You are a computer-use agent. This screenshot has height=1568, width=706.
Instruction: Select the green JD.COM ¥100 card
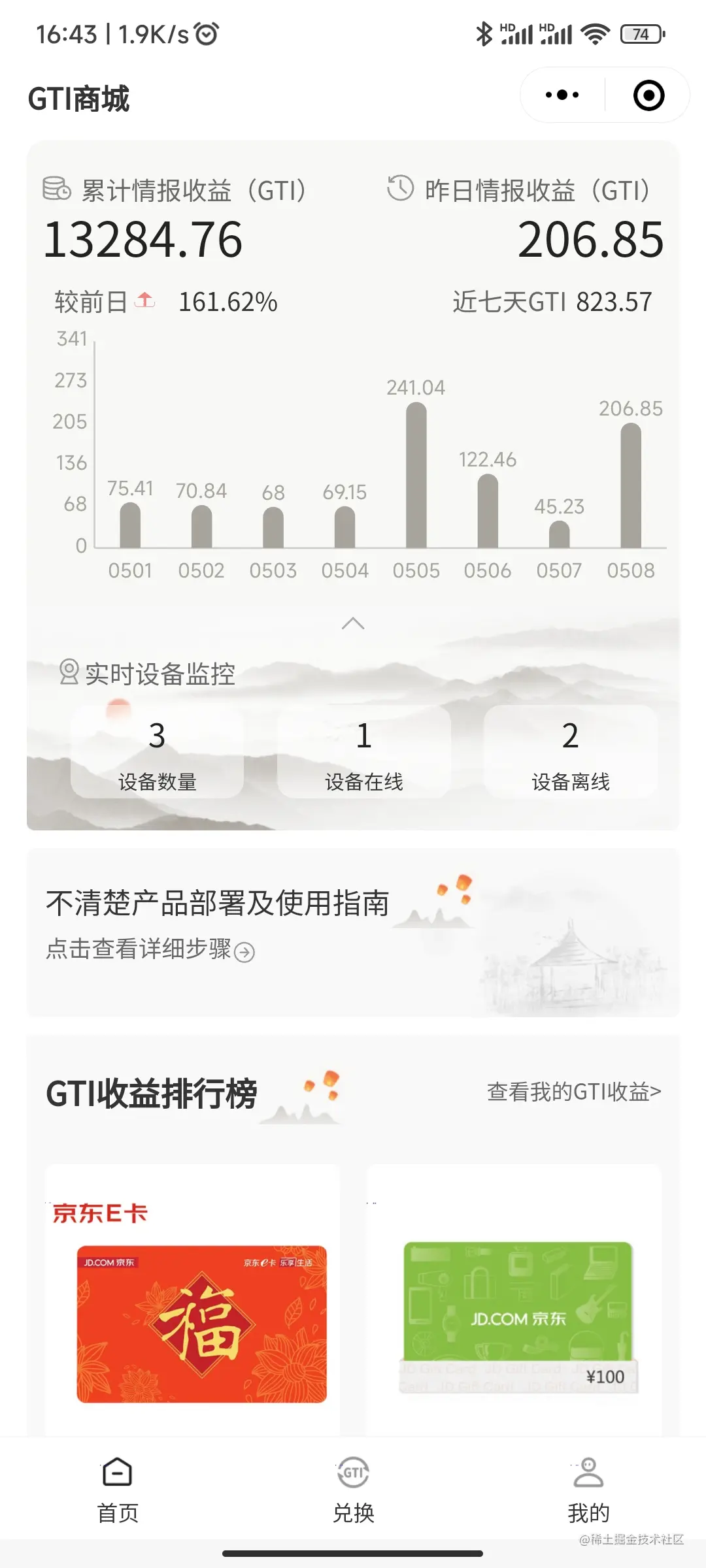[x=518, y=1316]
